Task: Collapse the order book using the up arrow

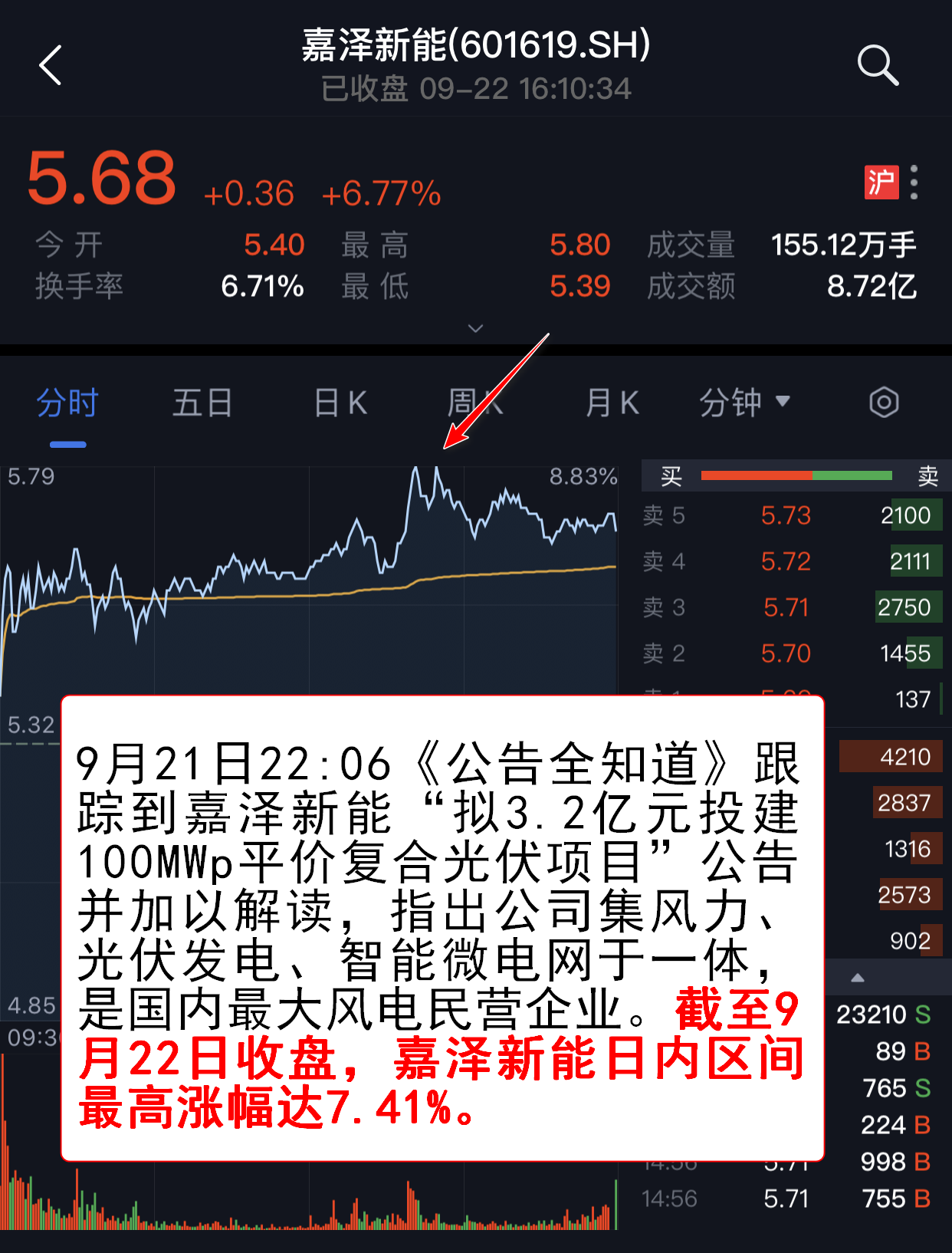Action: [858, 978]
